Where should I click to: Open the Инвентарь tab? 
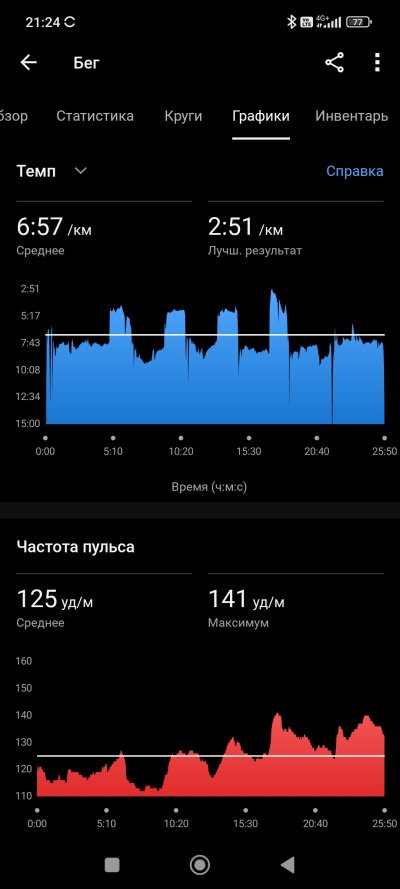[351, 116]
